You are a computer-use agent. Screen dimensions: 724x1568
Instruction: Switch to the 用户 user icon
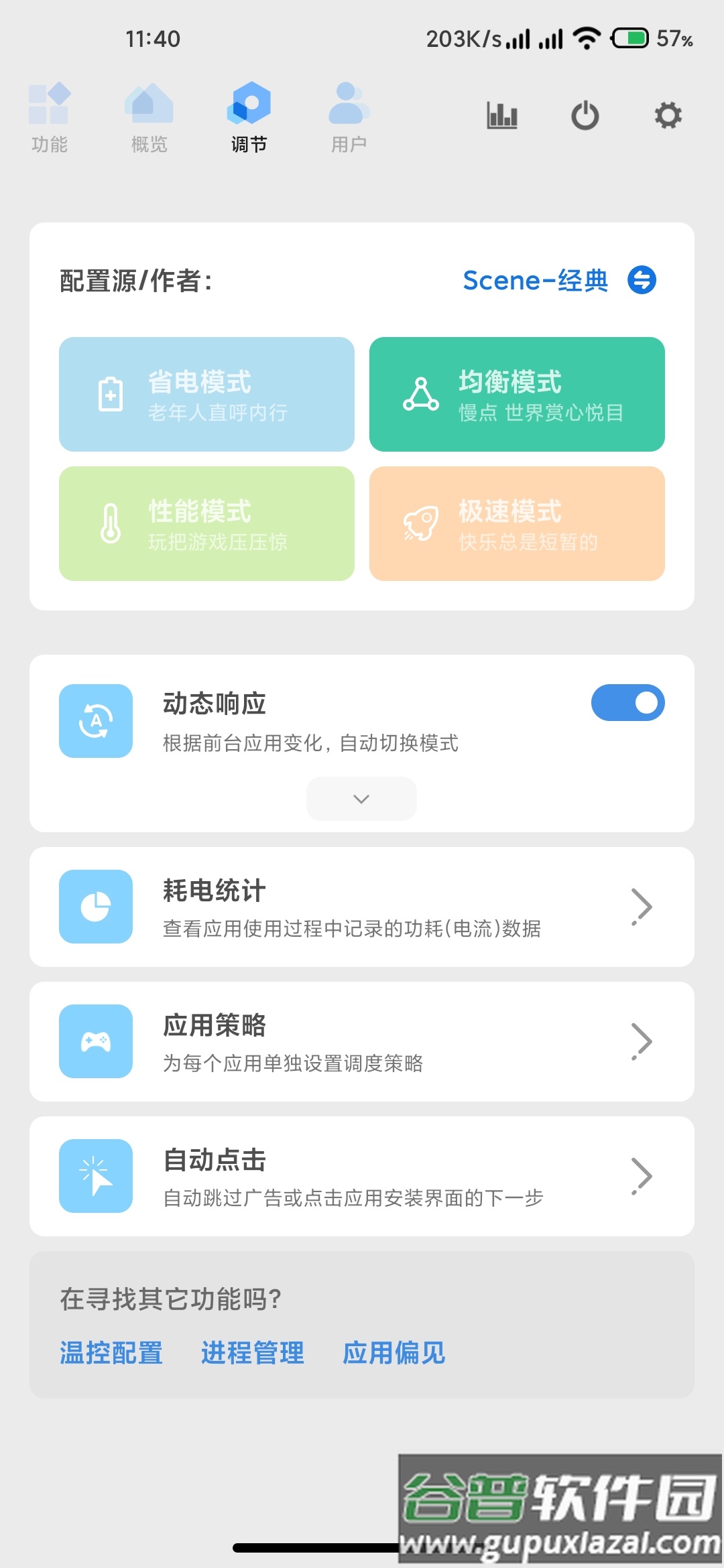point(349,107)
